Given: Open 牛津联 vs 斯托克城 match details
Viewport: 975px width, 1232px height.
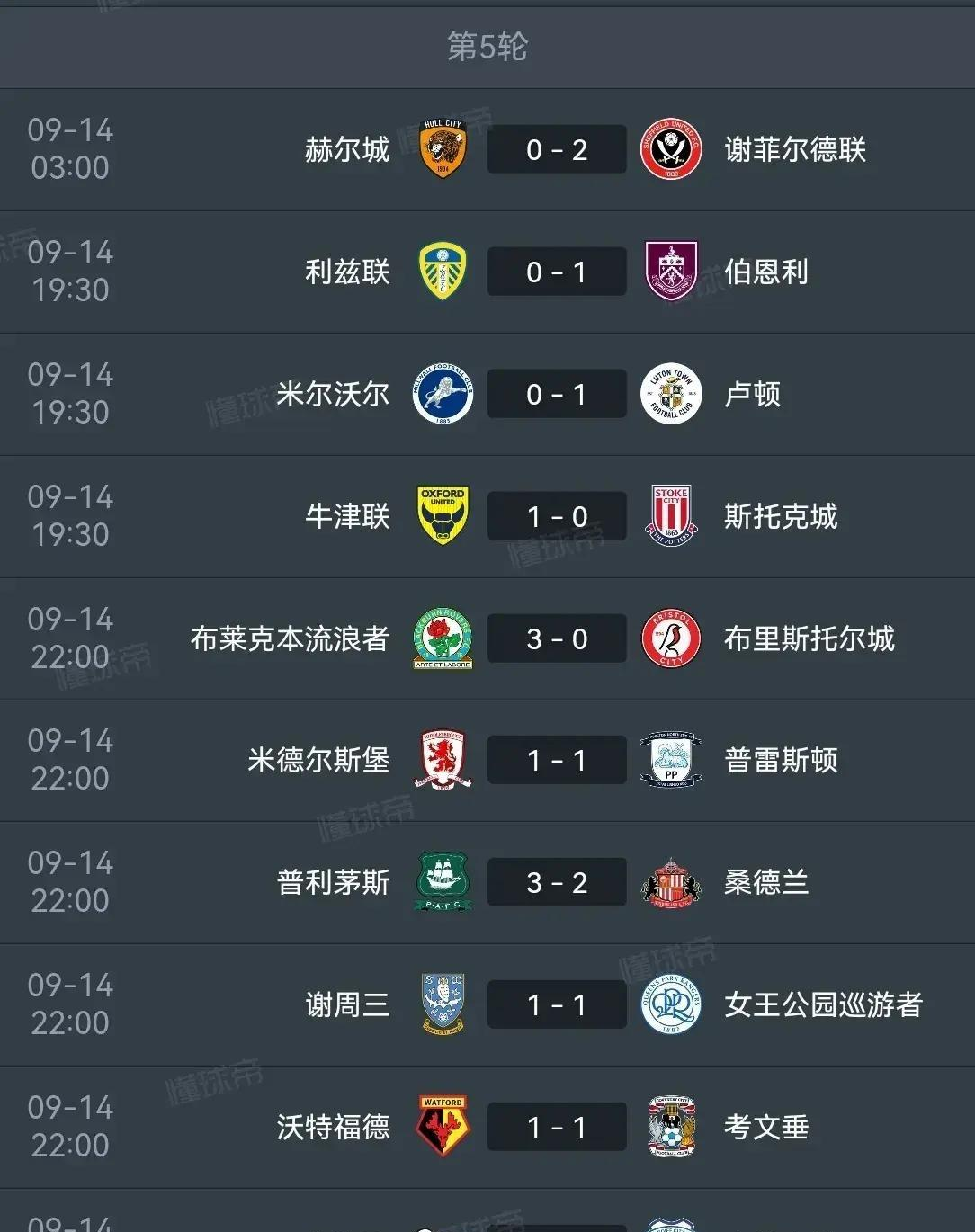Looking at the screenshot, I should tap(557, 516).
